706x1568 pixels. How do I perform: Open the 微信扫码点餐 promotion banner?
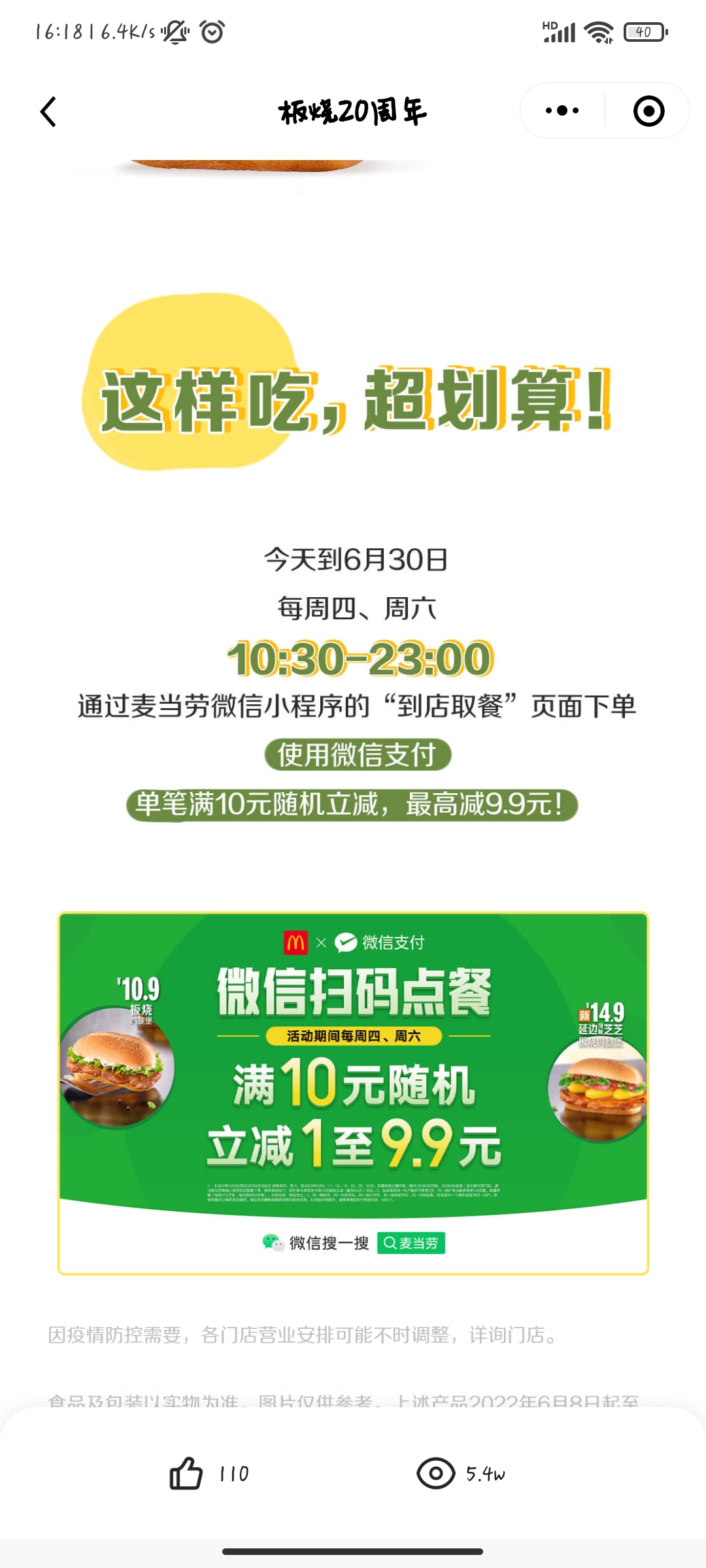[353, 1092]
